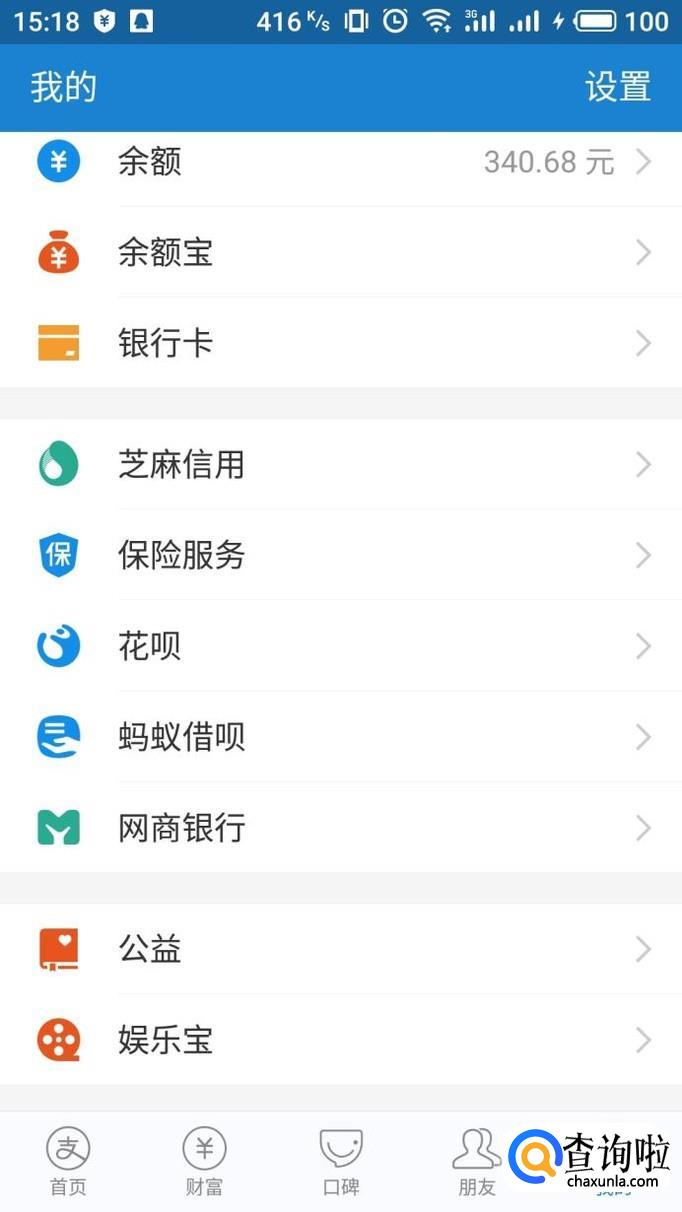Open 蚂蚁借呗 loans
Viewport: 682px width, 1212px height.
coord(340,738)
